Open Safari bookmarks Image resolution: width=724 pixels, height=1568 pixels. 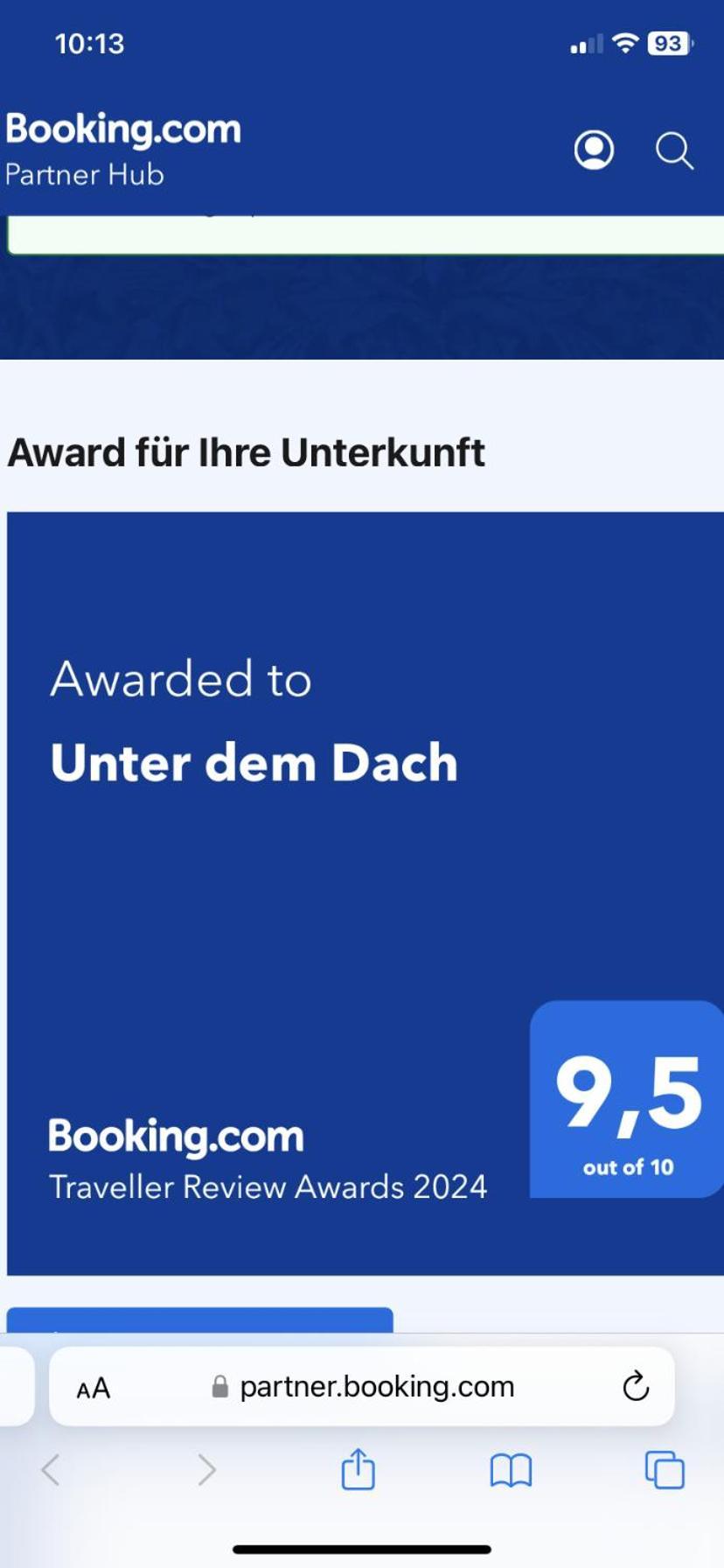[x=511, y=1470]
